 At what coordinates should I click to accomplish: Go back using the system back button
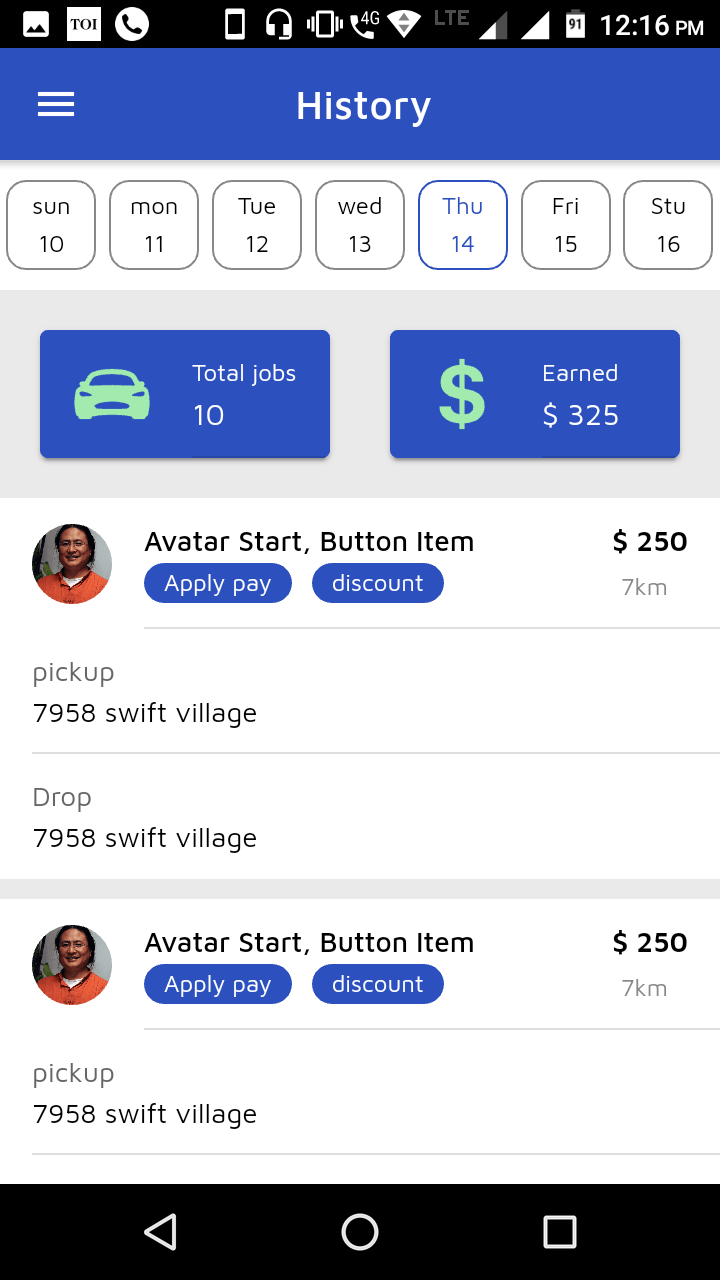click(x=160, y=1232)
